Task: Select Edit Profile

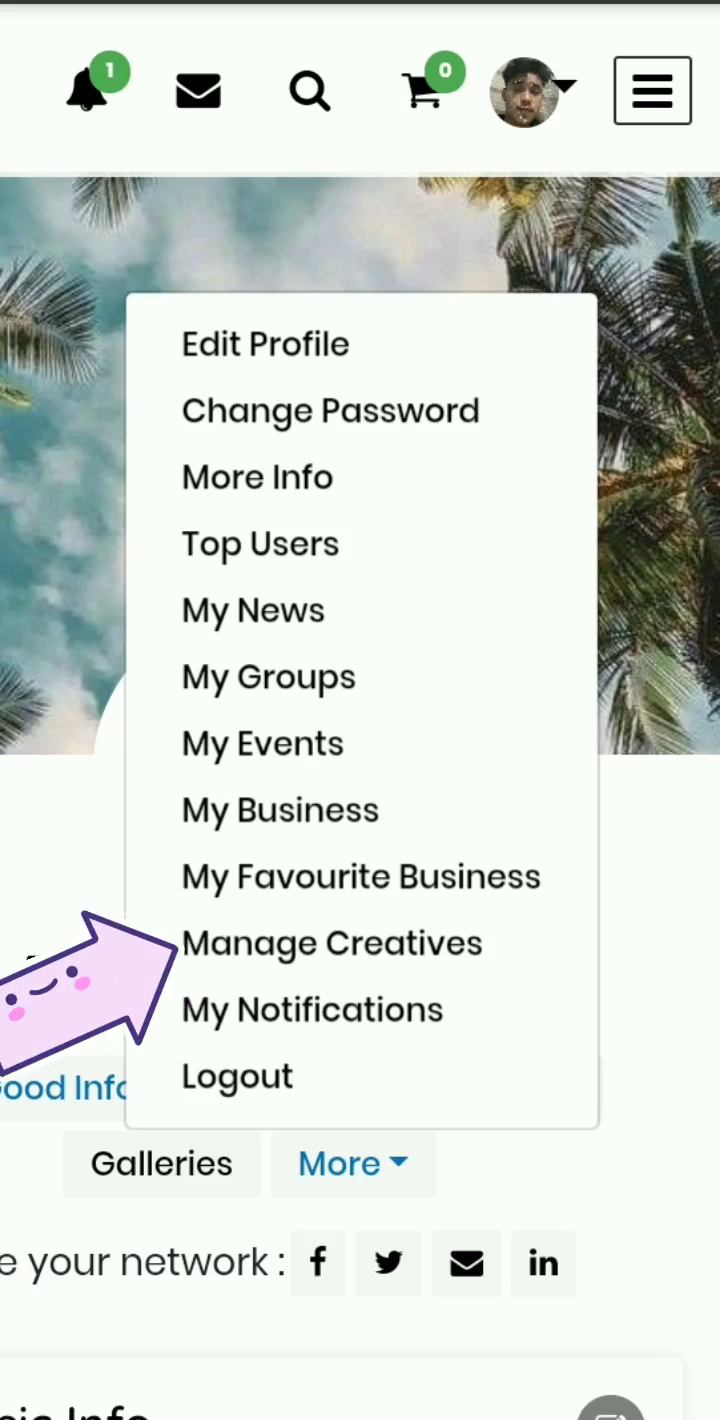Action: coord(266,344)
